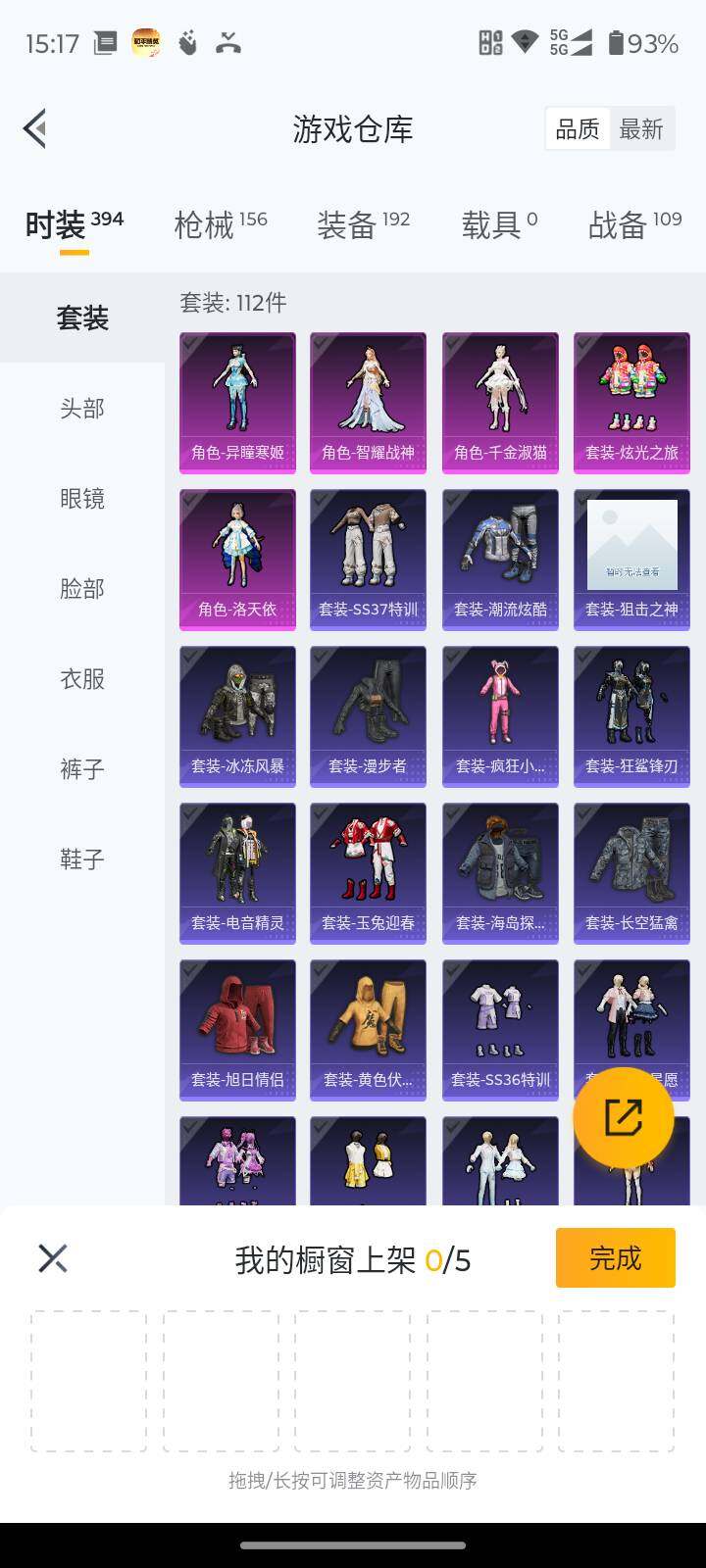Image resolution: width=706 pixels, height=1568 pixels.
Task: Select 鞋子 in the side menu
Action: (x=82, y=859)
